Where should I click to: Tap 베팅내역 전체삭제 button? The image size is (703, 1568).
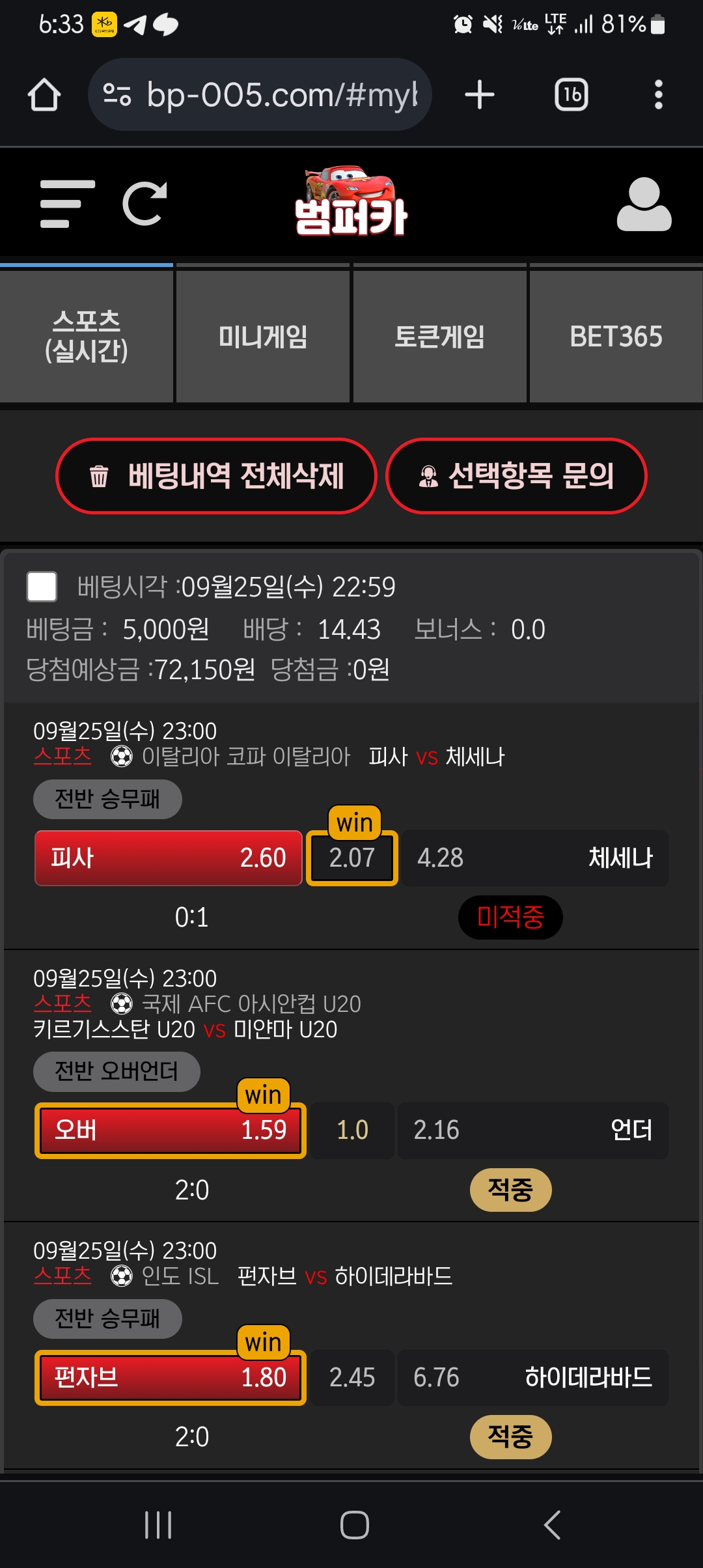(x=217, y=476)
